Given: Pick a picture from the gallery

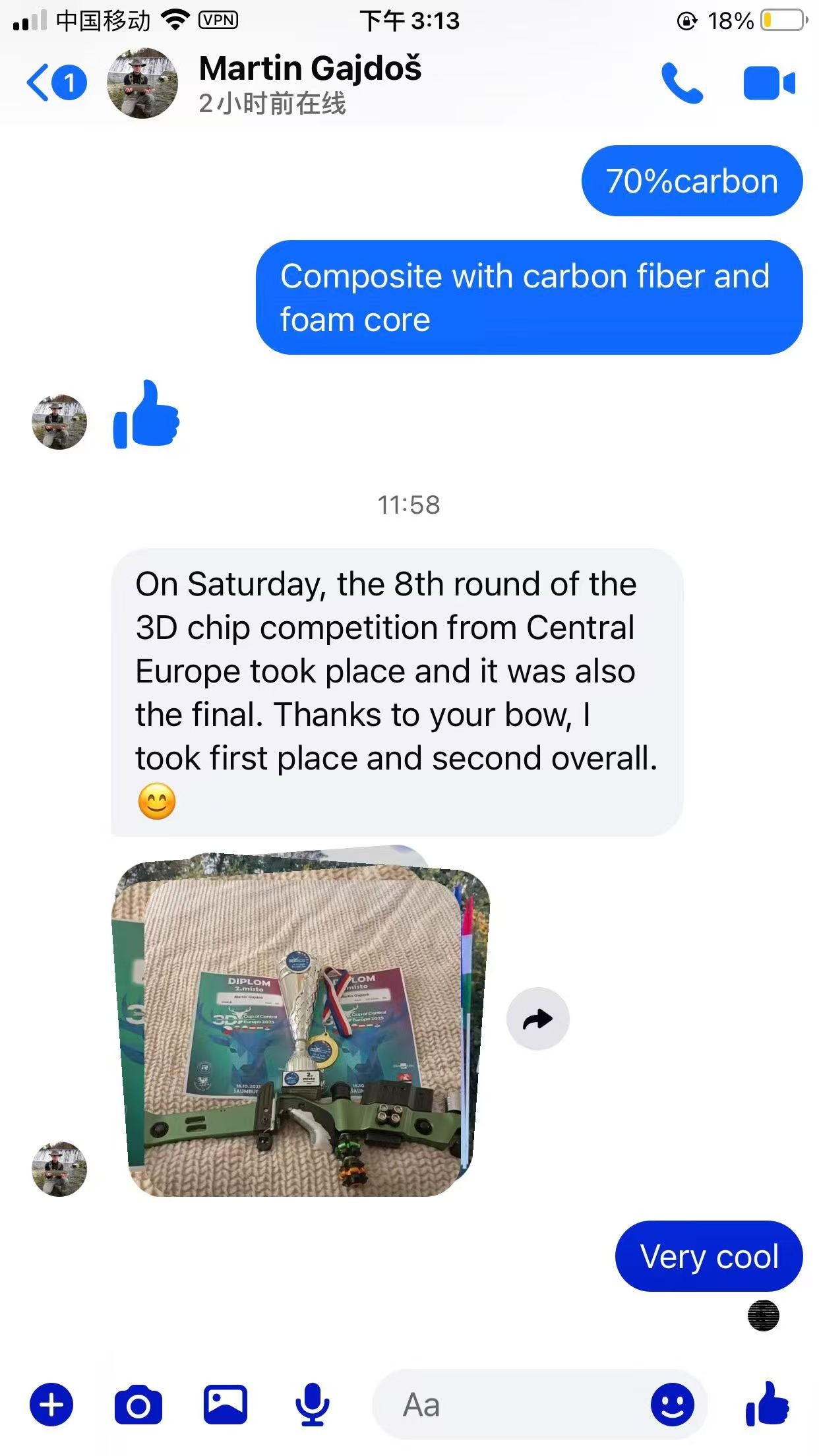Looking at the screenshot, I should click(226, 1405).
